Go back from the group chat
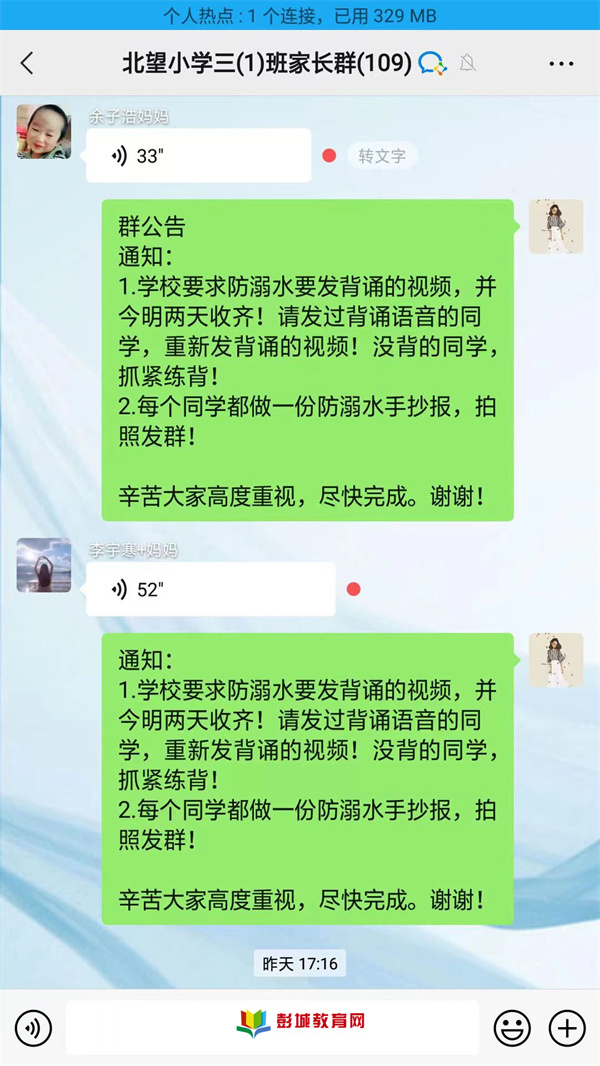The width and height of the screenshot is (600, 1066). coord(27,64)
